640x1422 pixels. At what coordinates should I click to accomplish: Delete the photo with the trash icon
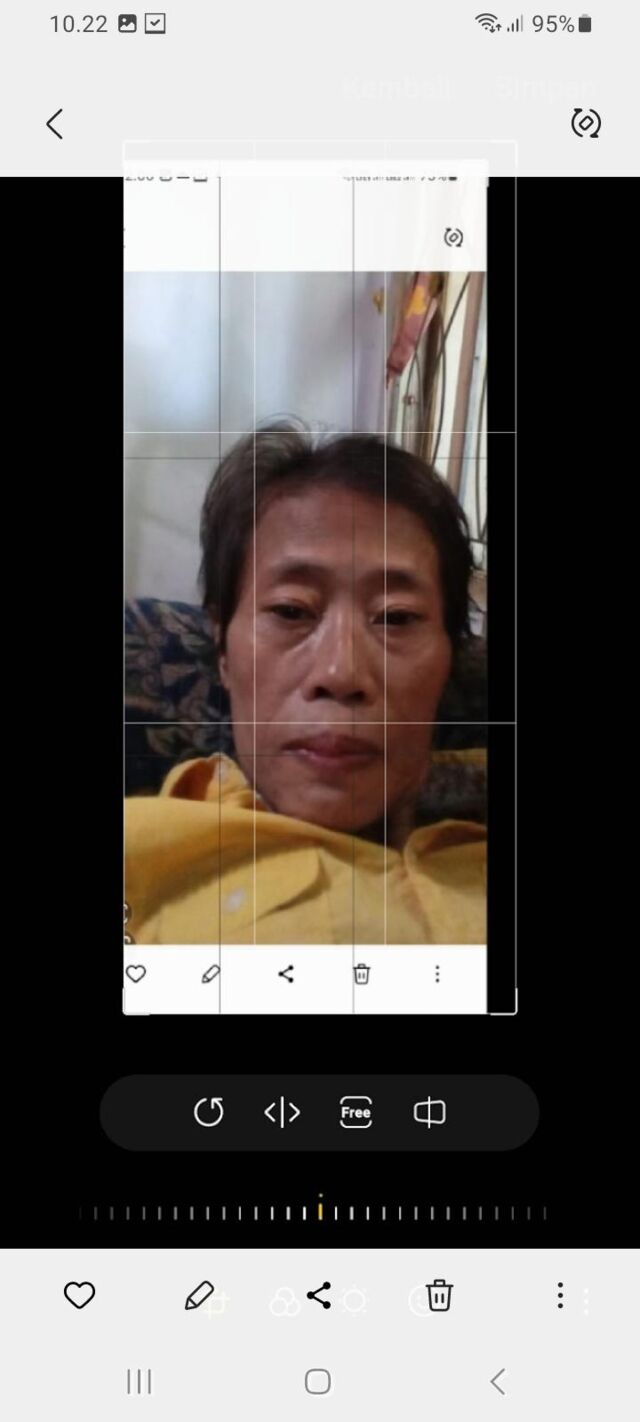(439, 1295)
